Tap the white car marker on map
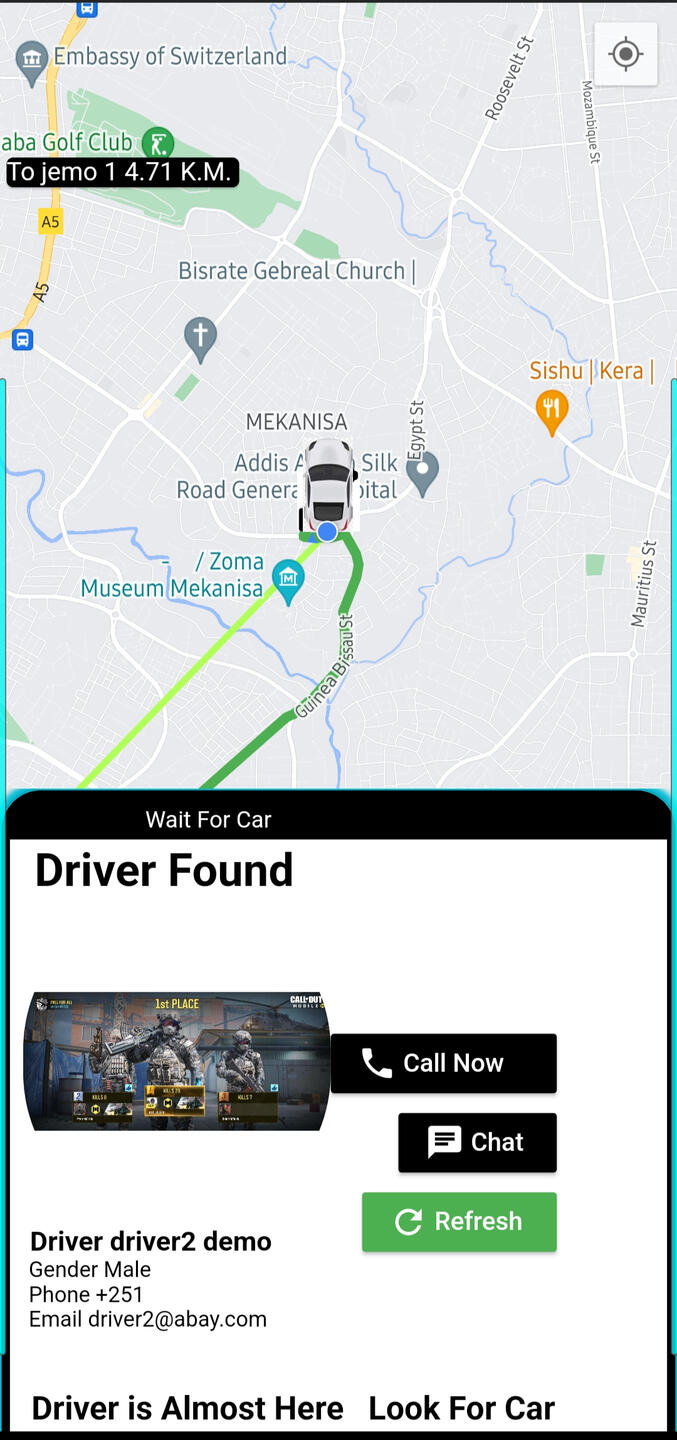Screen dimensions: 677x1440 [x=329, y=485]
